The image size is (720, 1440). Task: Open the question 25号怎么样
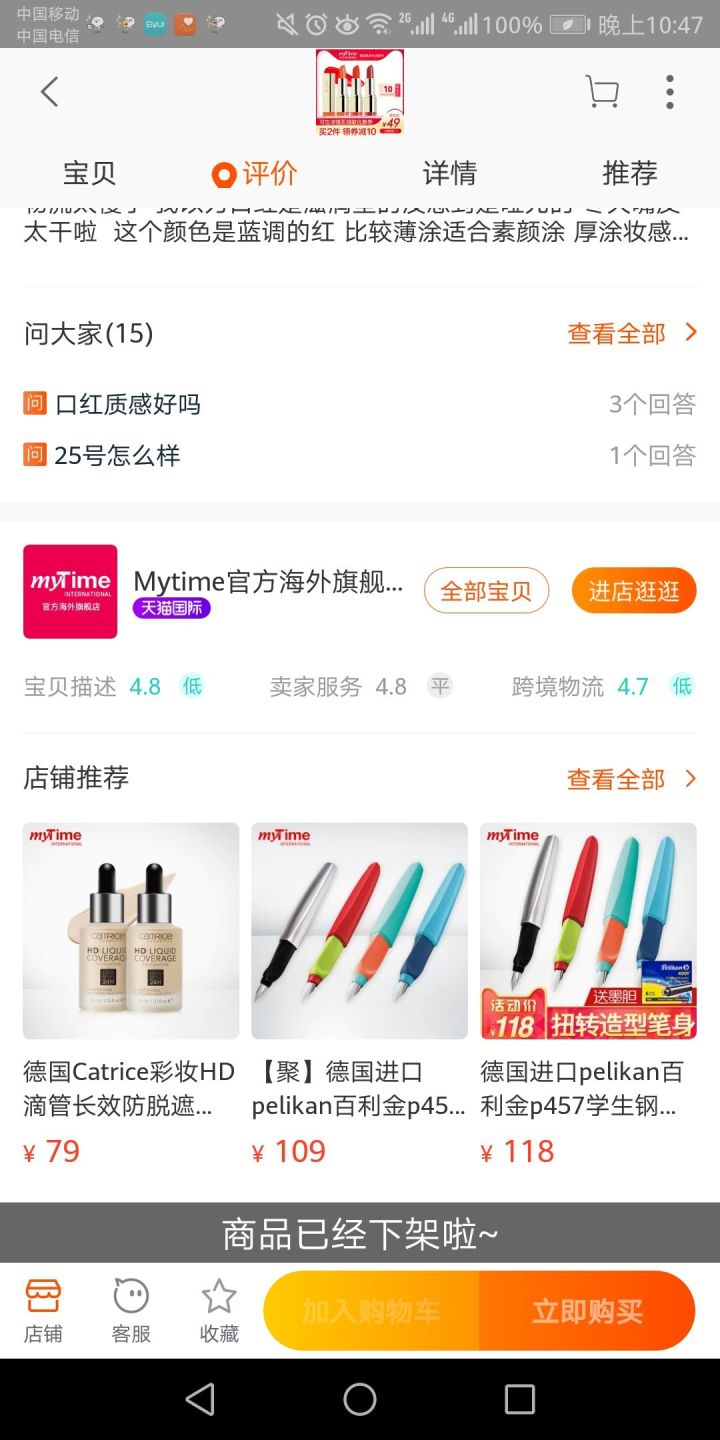pos(118,456)
